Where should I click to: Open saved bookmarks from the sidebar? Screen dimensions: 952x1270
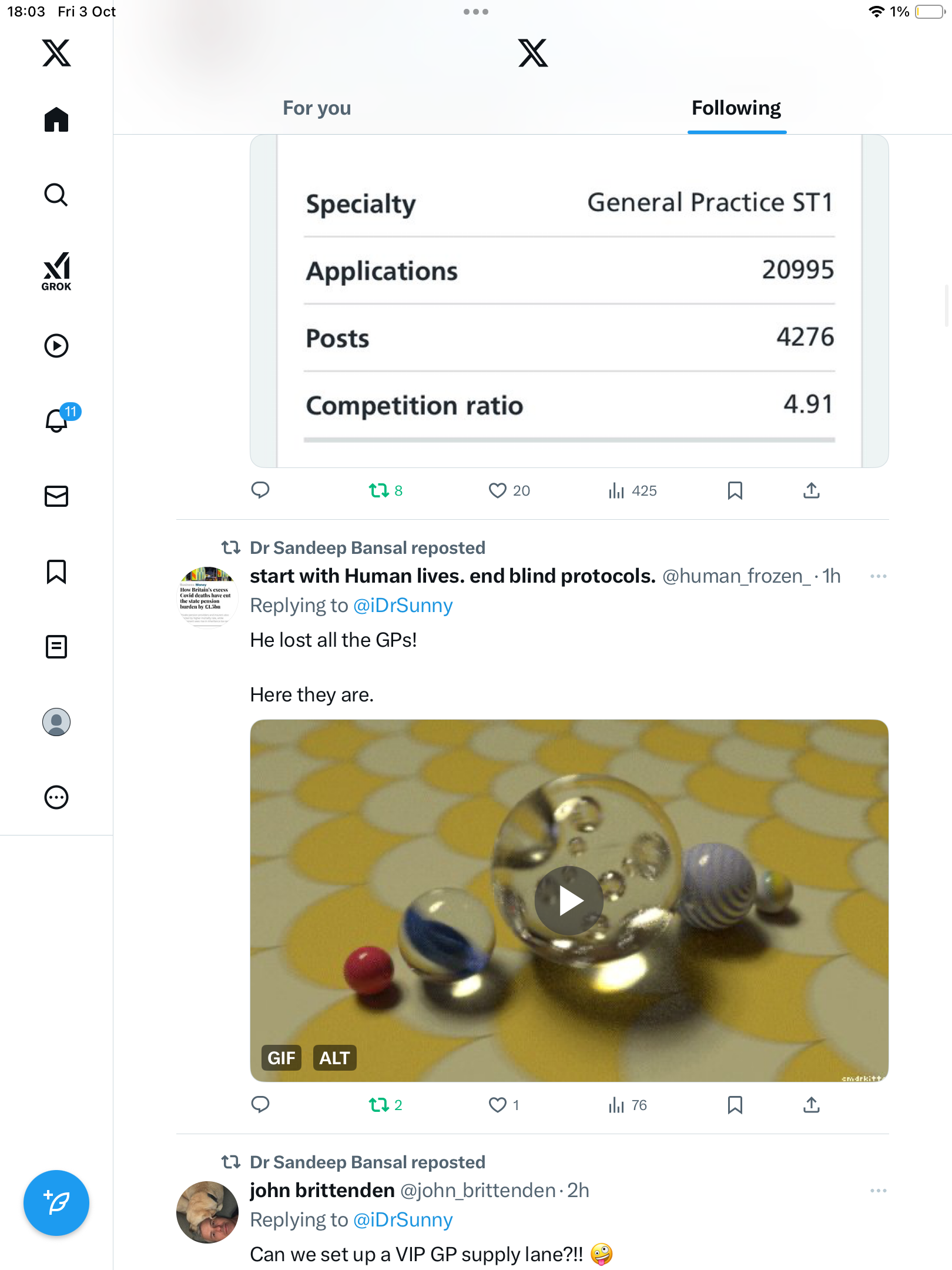pyautogui.click(x=56, y=571)
